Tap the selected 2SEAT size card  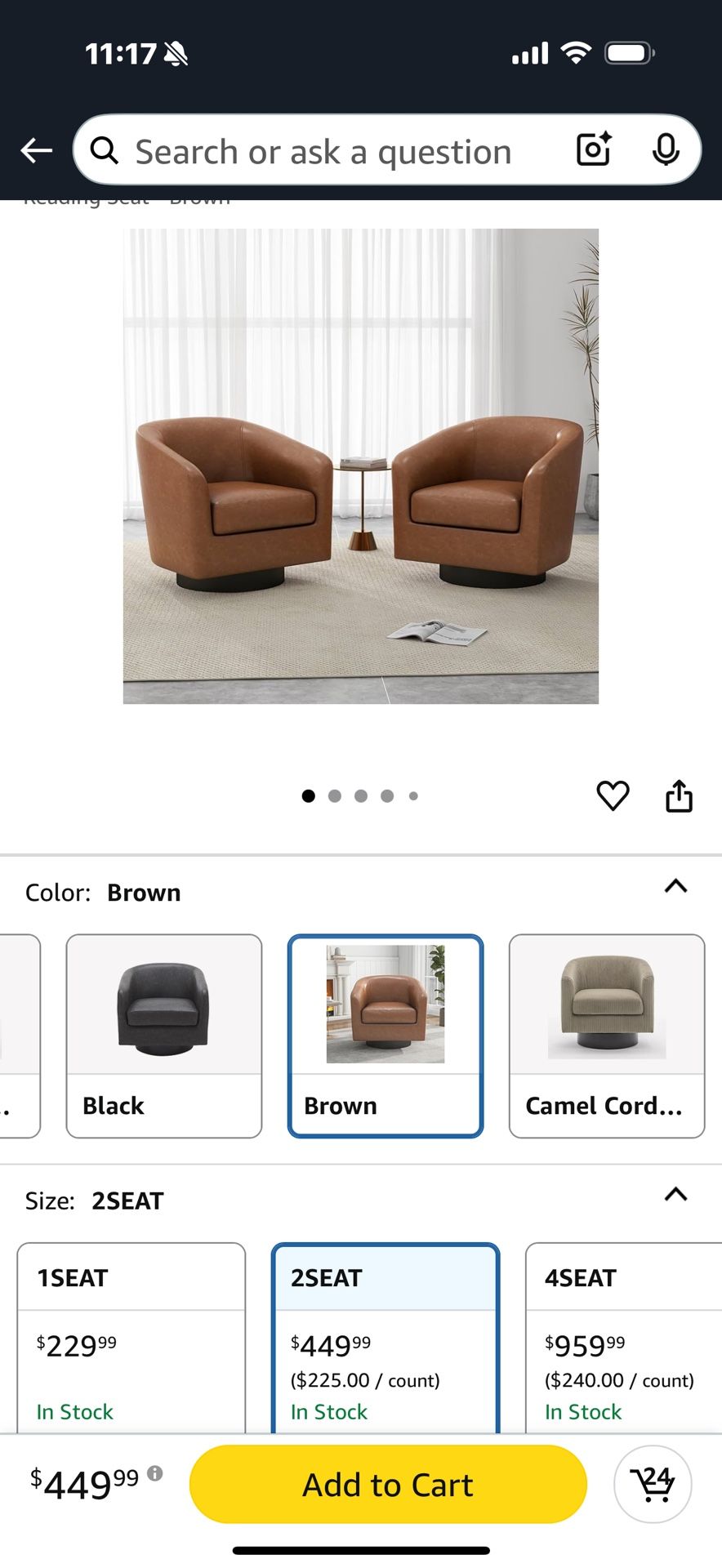[386, 1339]
